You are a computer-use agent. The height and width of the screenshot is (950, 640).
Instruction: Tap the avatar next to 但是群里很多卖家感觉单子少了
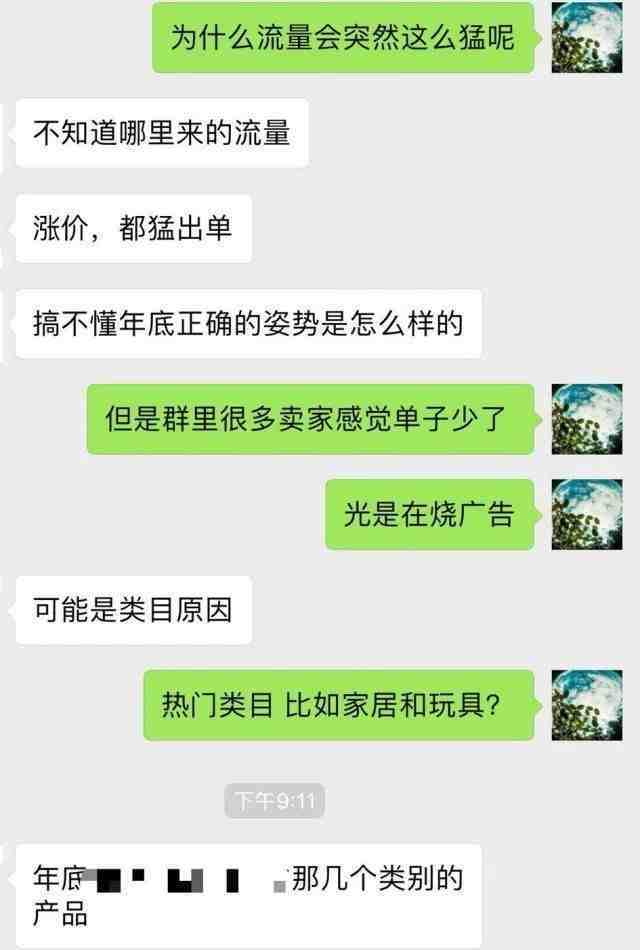(x=587, y=419)
